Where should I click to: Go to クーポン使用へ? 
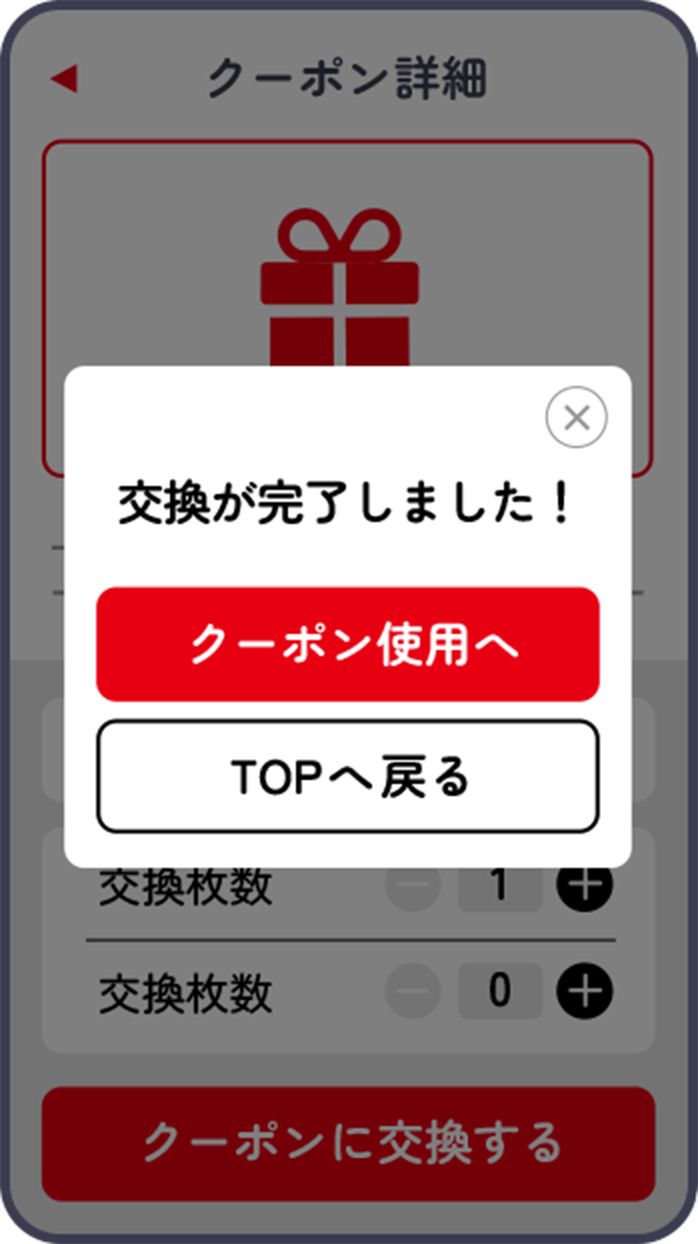tap(348, 644)
